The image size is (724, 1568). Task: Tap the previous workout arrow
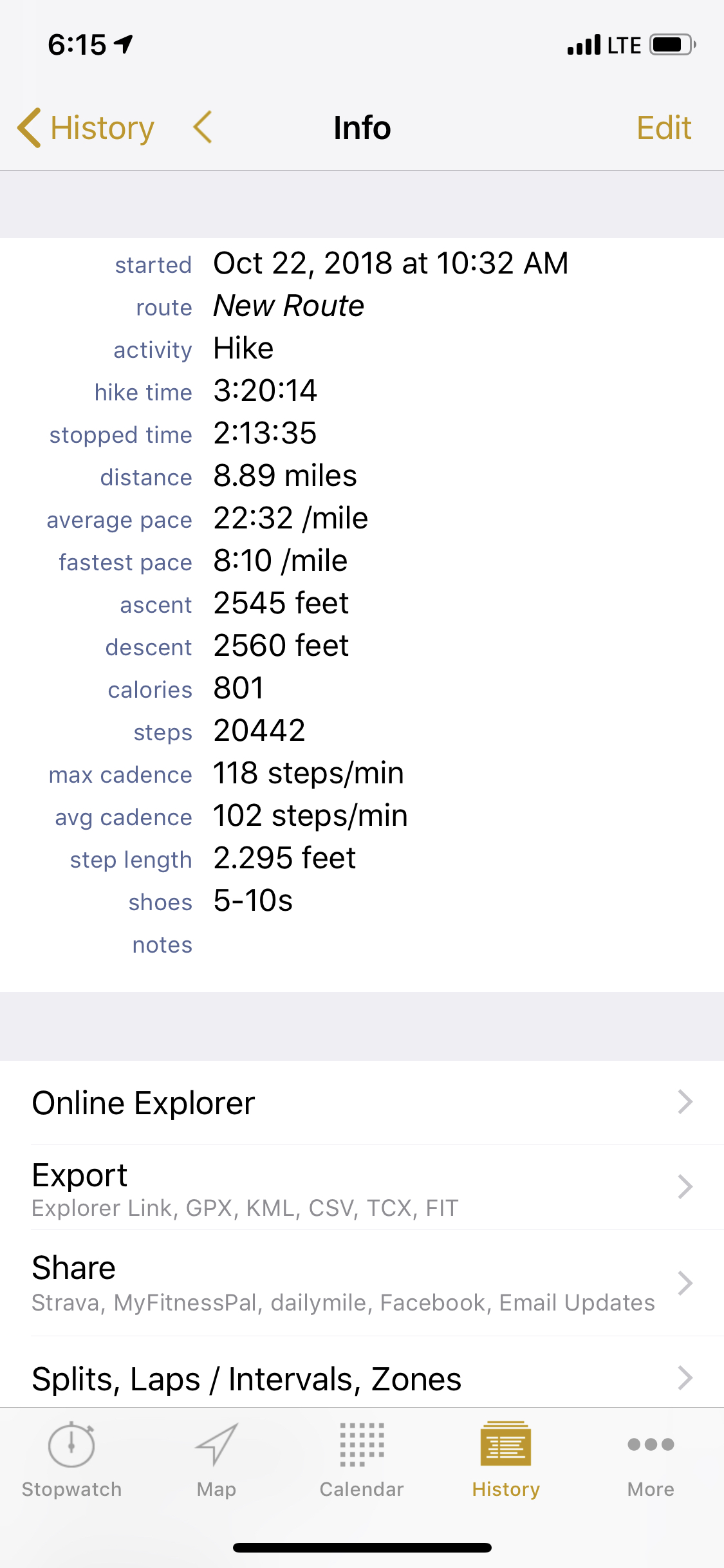click(x=203, y=127)
